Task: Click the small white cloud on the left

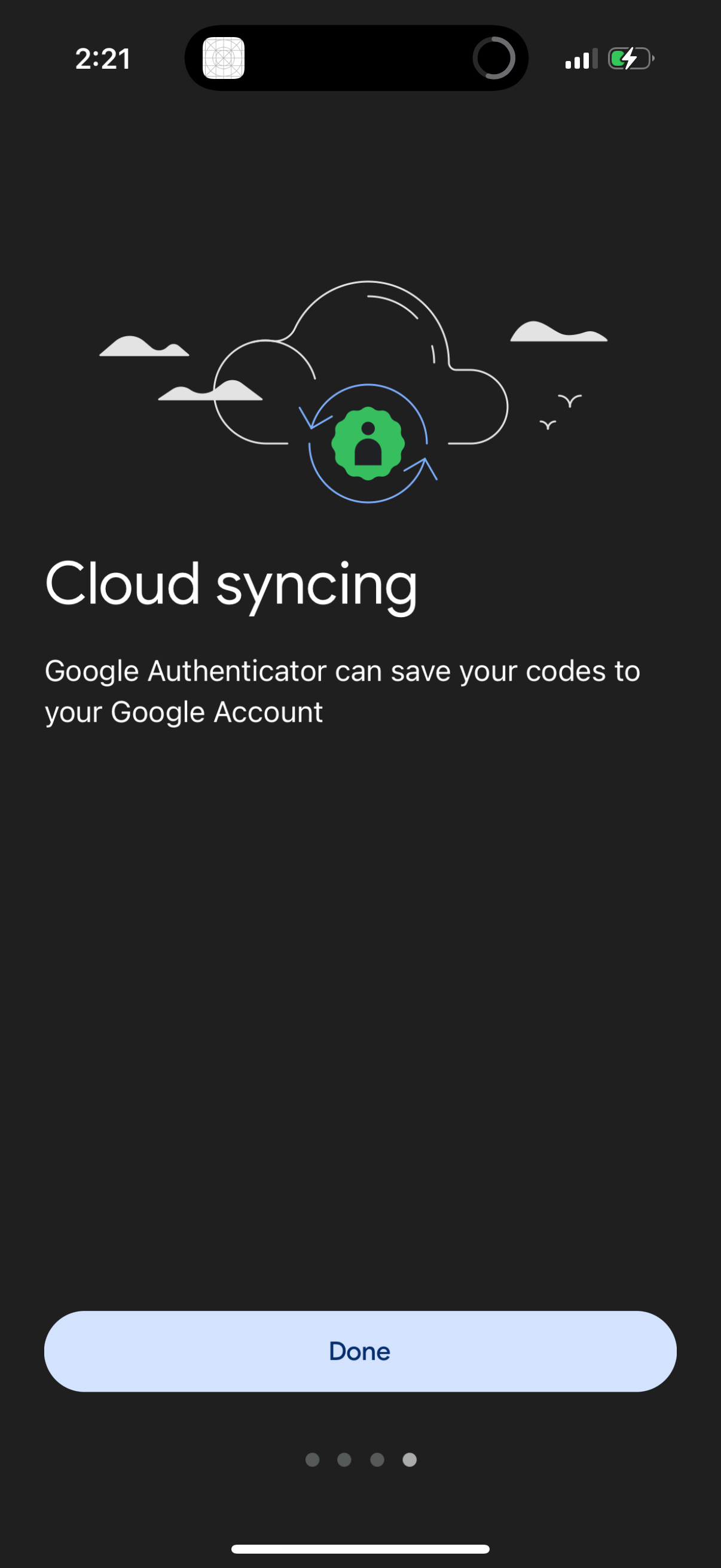Action: click(143, 347)
